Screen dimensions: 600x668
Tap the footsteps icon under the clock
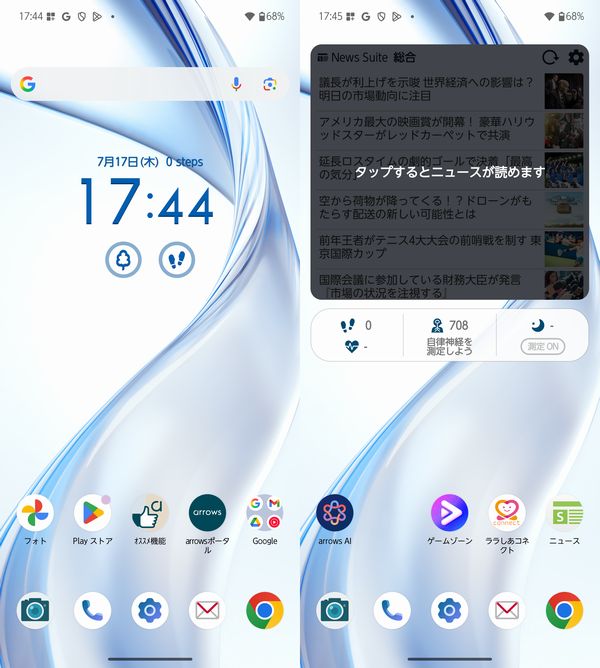point(177,260)
